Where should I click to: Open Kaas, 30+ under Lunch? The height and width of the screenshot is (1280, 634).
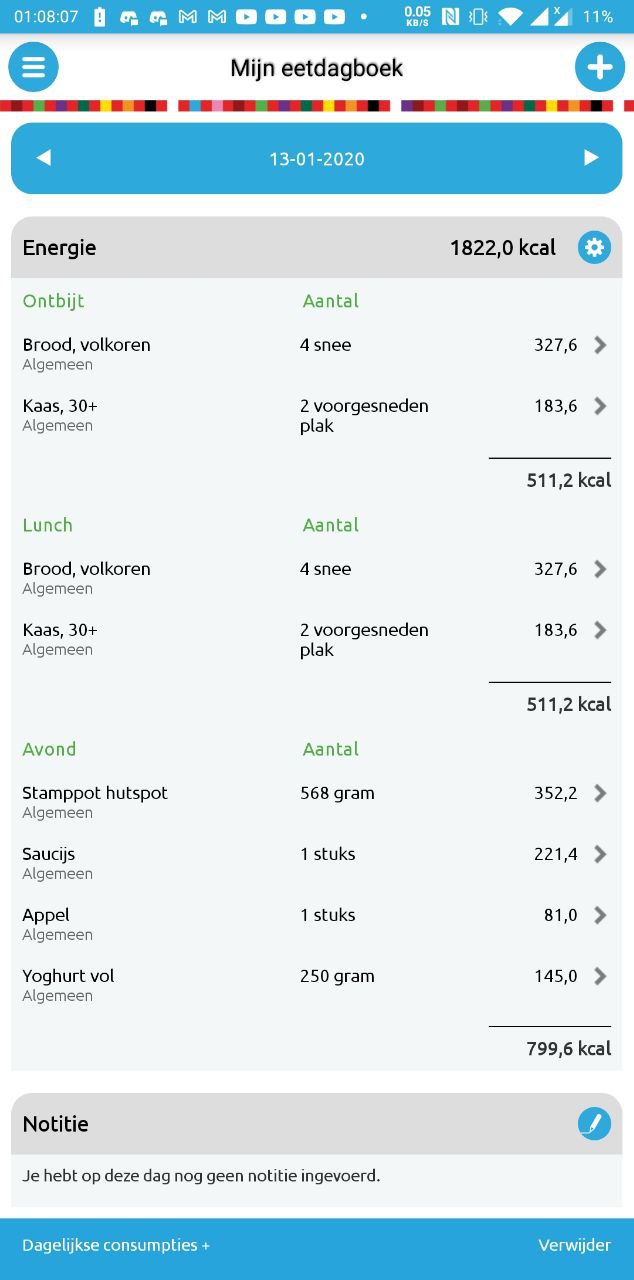(316, 638)
